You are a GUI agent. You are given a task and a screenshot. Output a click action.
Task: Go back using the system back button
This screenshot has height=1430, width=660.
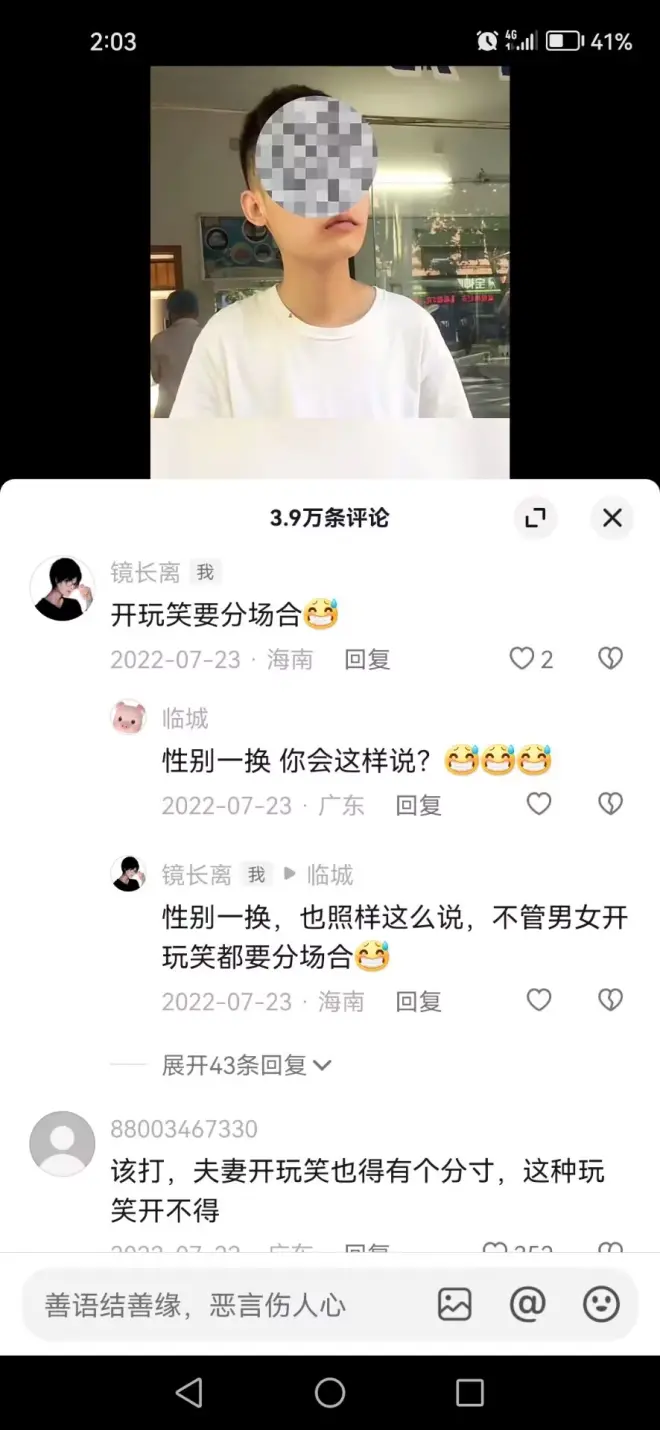[x=189, y=1393]
